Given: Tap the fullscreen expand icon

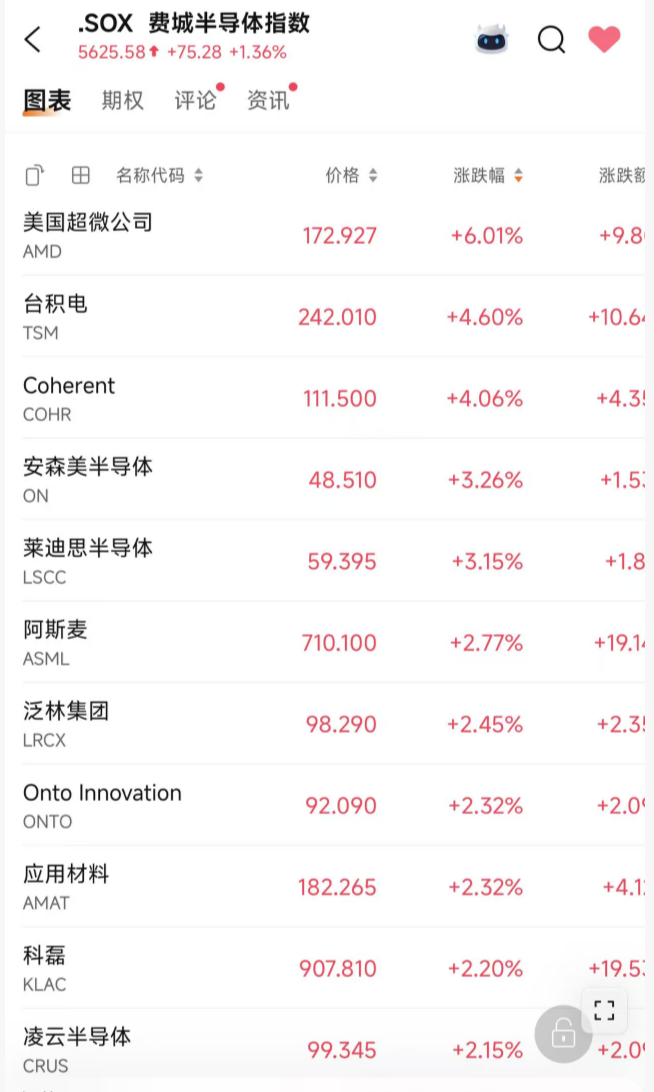Looking at the screenshot, I should point(603,1009).
